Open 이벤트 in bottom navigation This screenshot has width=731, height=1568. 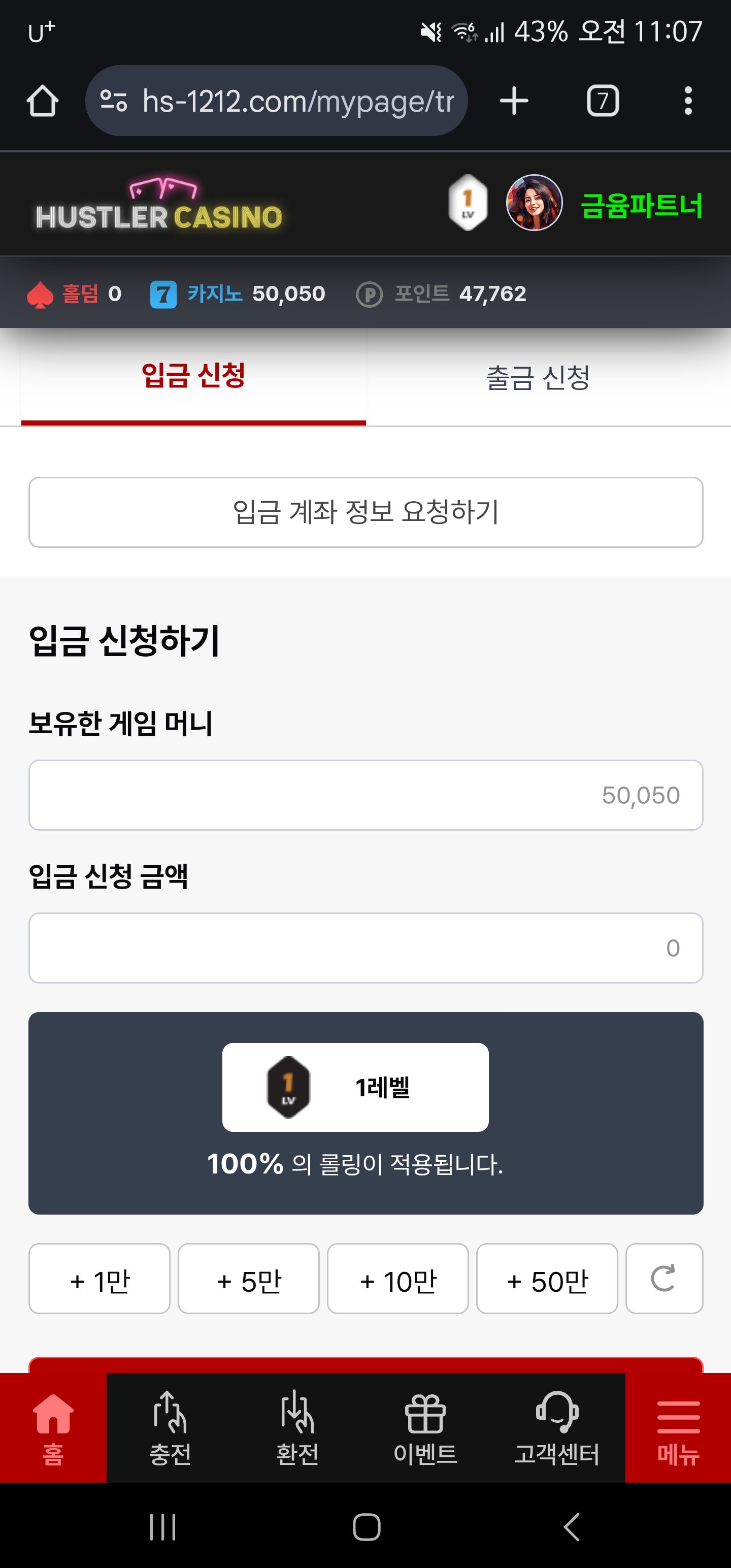tap(425, 1428)
